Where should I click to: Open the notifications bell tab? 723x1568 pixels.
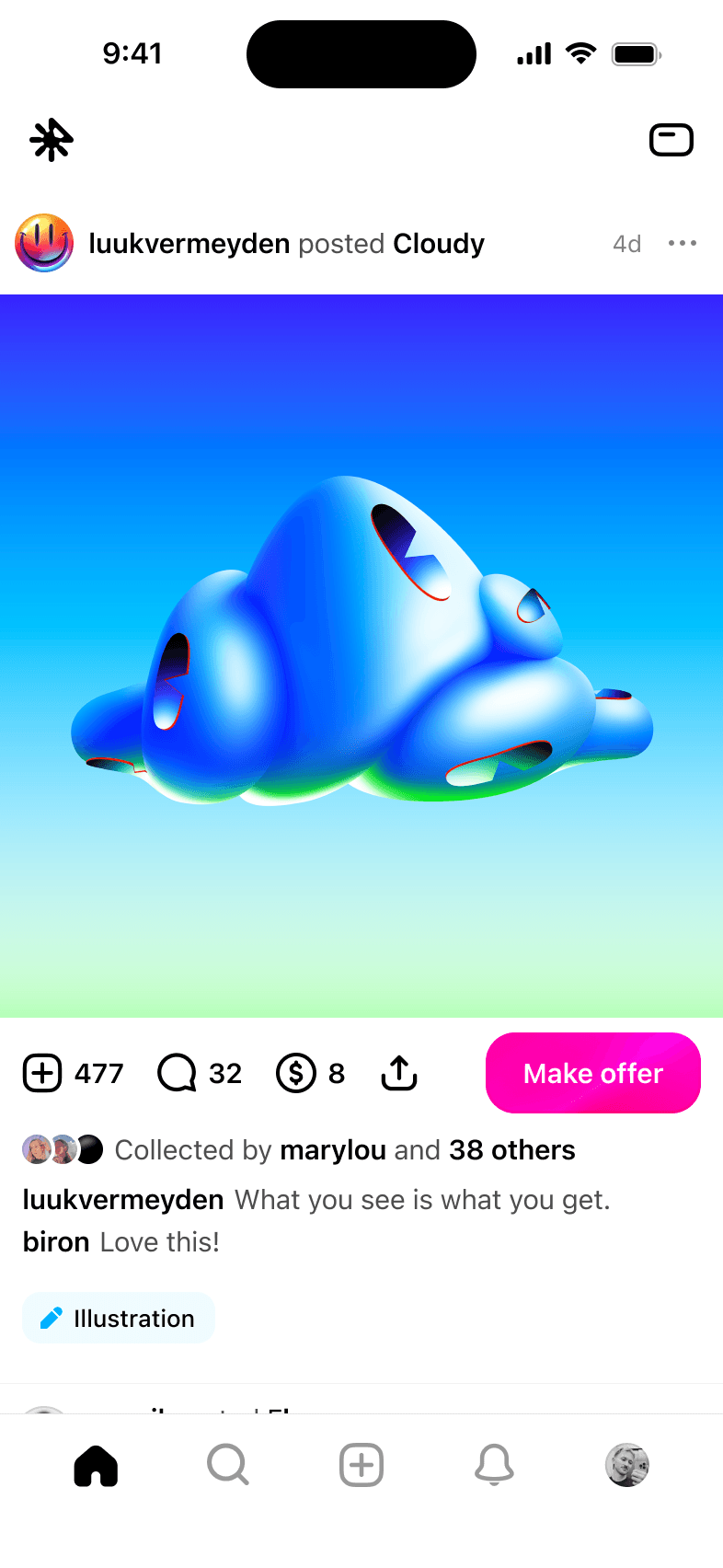tap(494, 1465)
